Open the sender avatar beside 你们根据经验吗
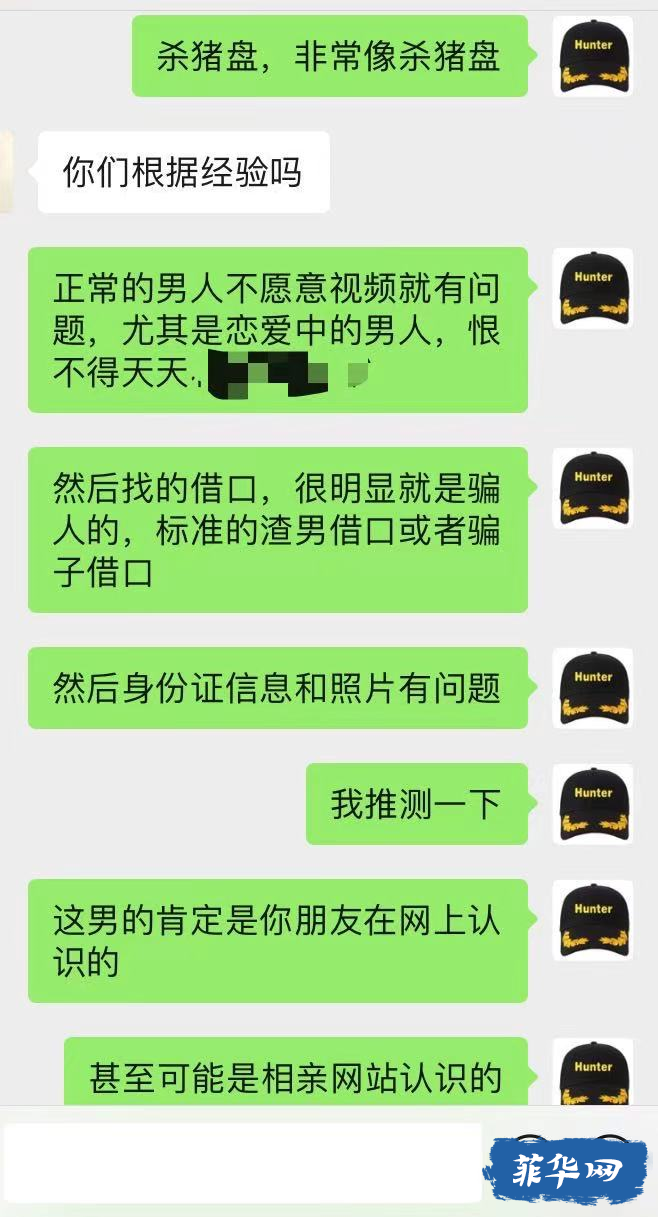 point(6,171)
